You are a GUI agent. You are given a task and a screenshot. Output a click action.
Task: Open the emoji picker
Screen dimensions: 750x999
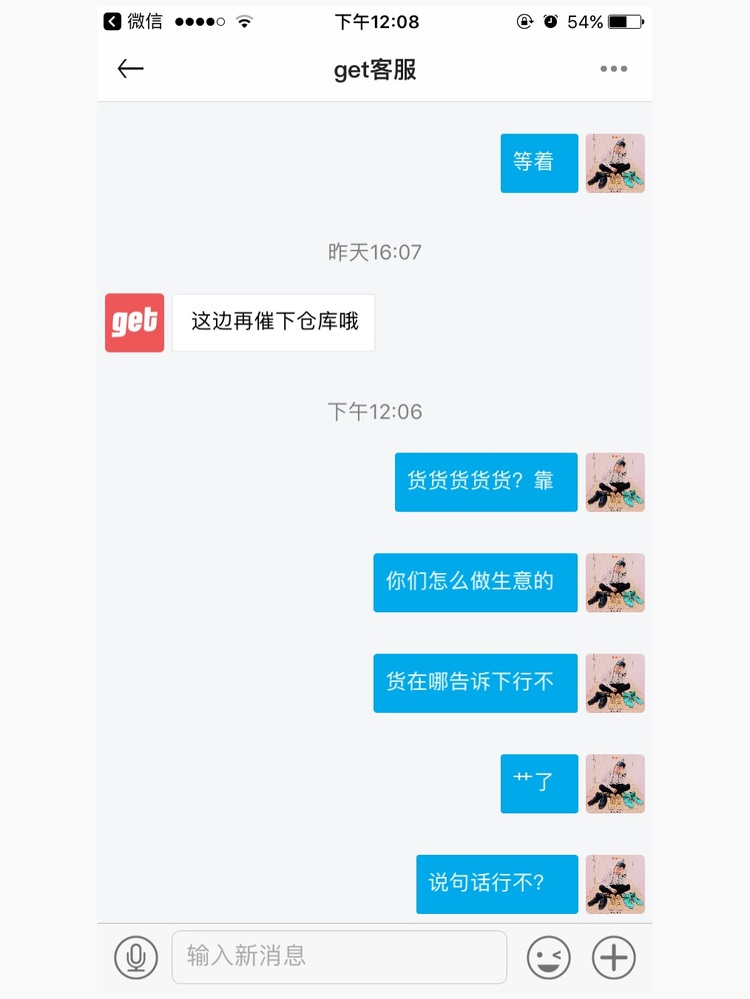548,957
